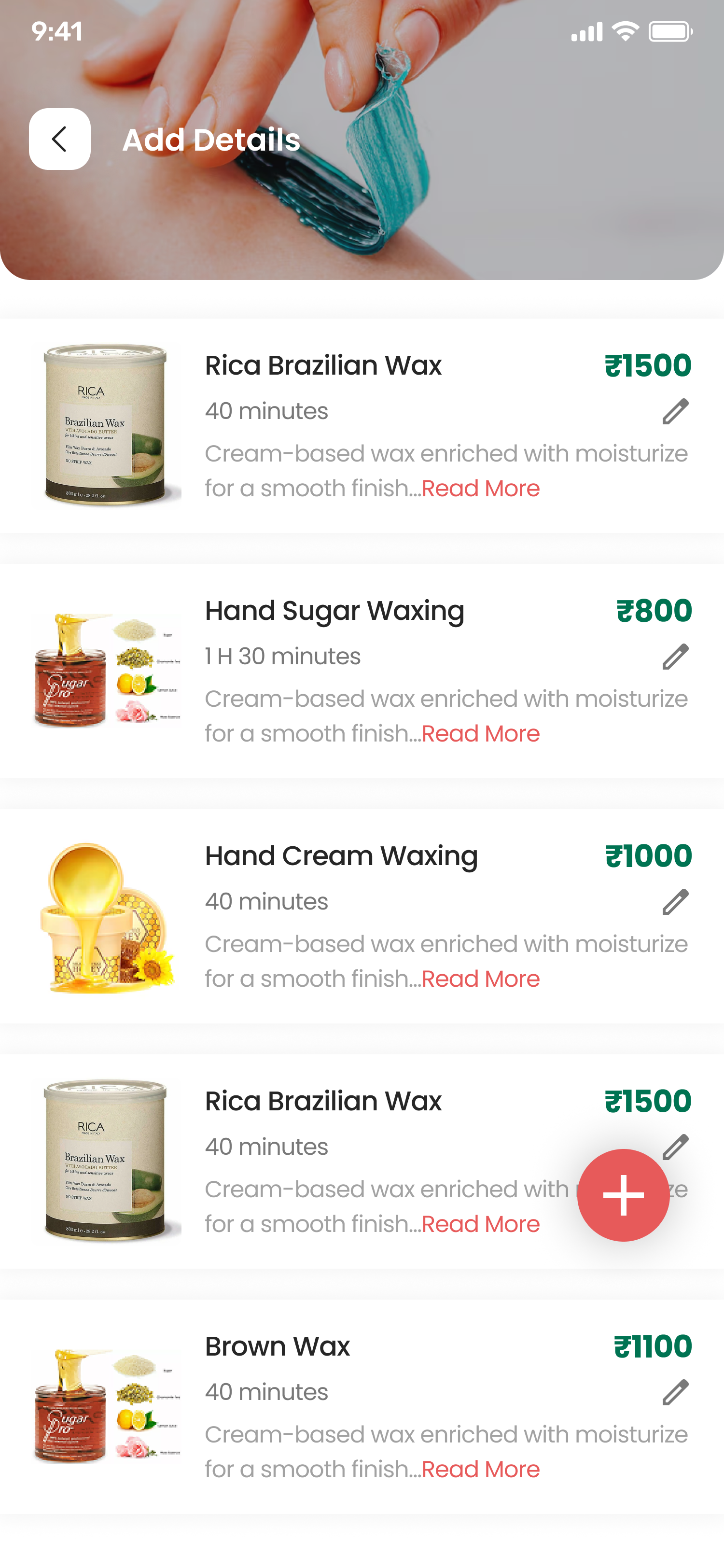Edit the Hand Cream Waxing entry
724x1568 pixels.
pyautogui.click(x=675, y=902)
